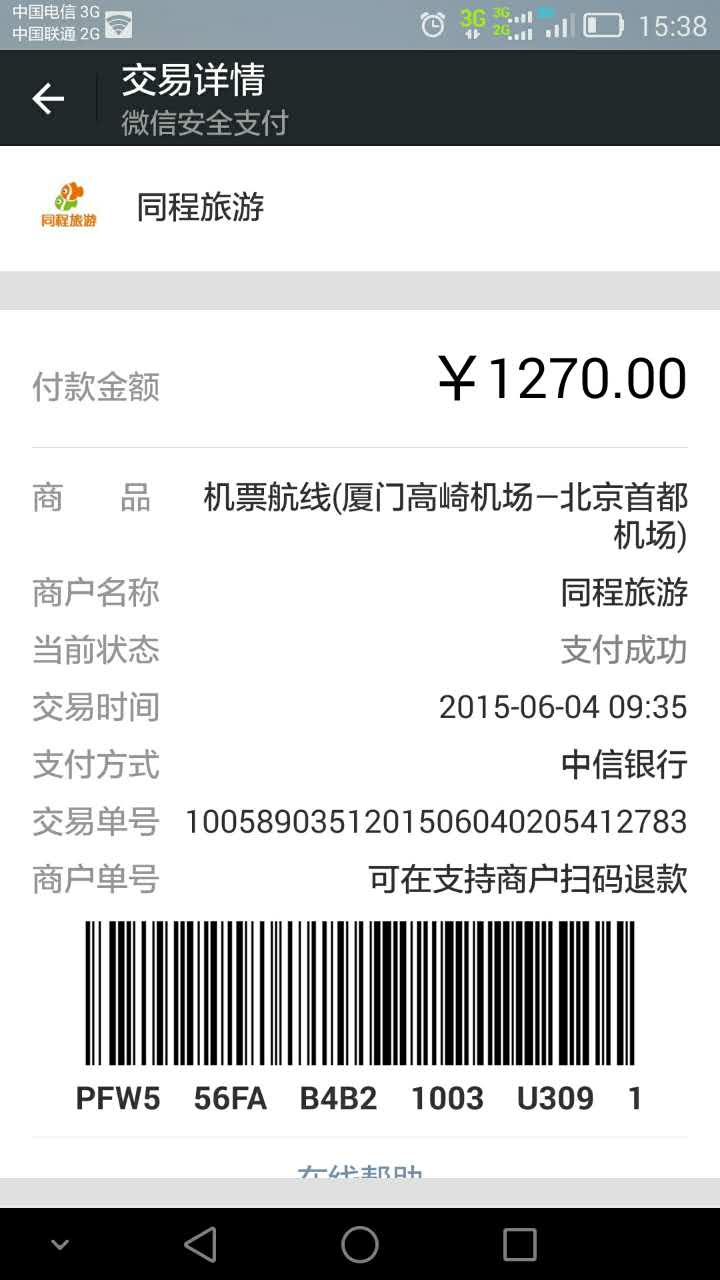The image size is (720, 1280).
Task: Open the 同程旅游 merchant row
Action: pyautogui.click(x=360, y=208)
